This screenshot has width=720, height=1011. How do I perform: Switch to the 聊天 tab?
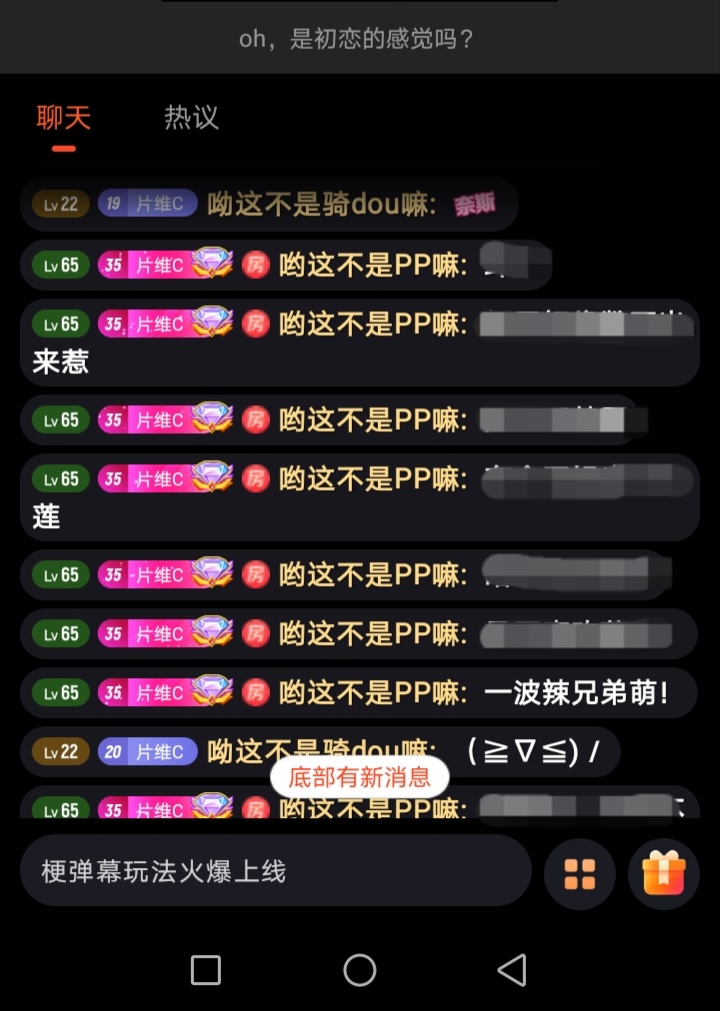pyautogui.click(x=64, y=118)
